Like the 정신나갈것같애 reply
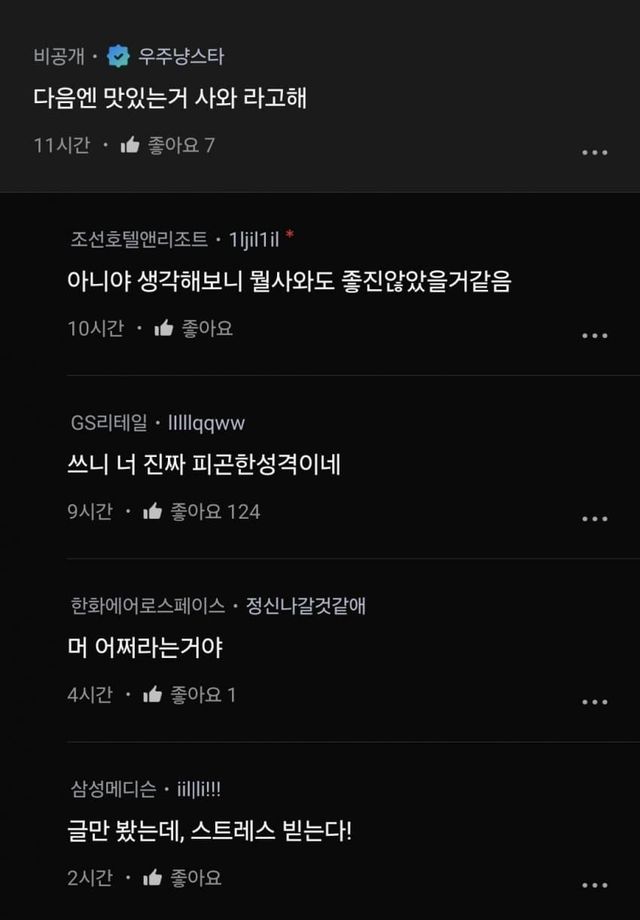The width and height of the screenshot is (640, 920). click(x=154, y=695)
